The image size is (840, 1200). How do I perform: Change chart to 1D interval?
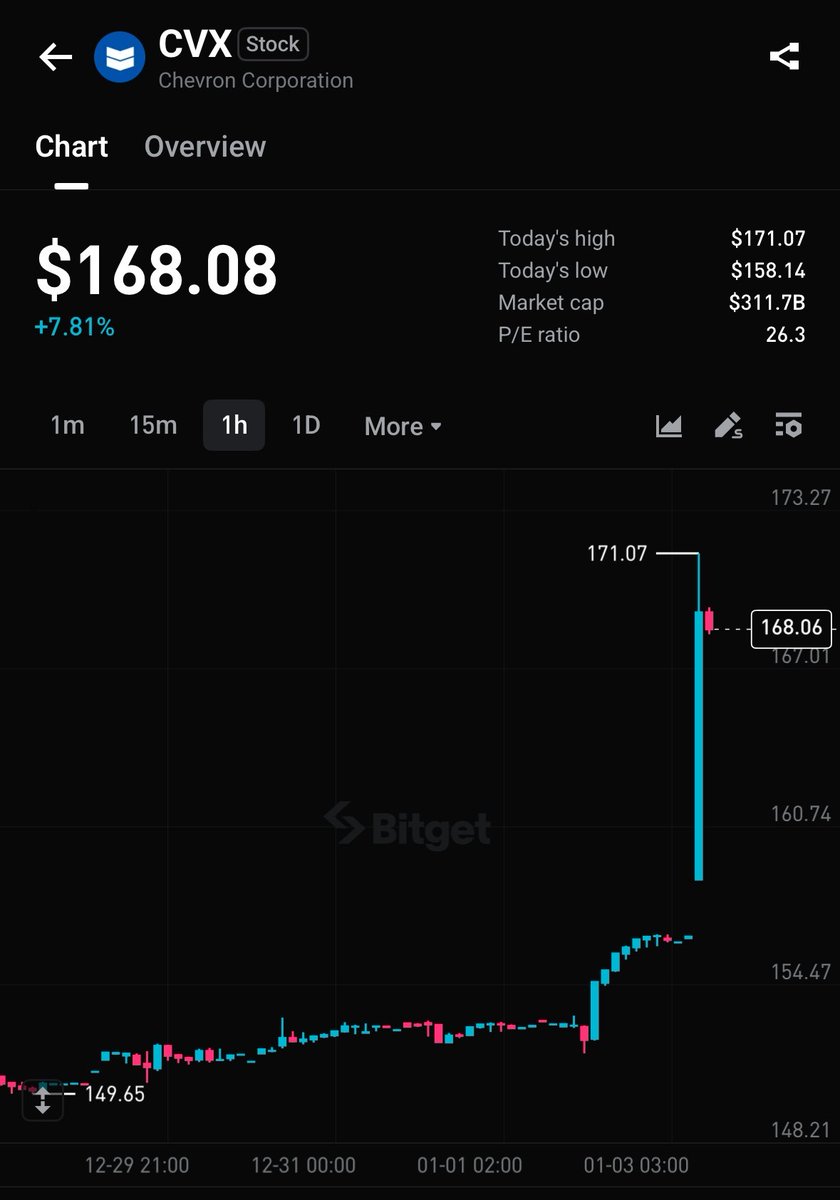(306, 426)
